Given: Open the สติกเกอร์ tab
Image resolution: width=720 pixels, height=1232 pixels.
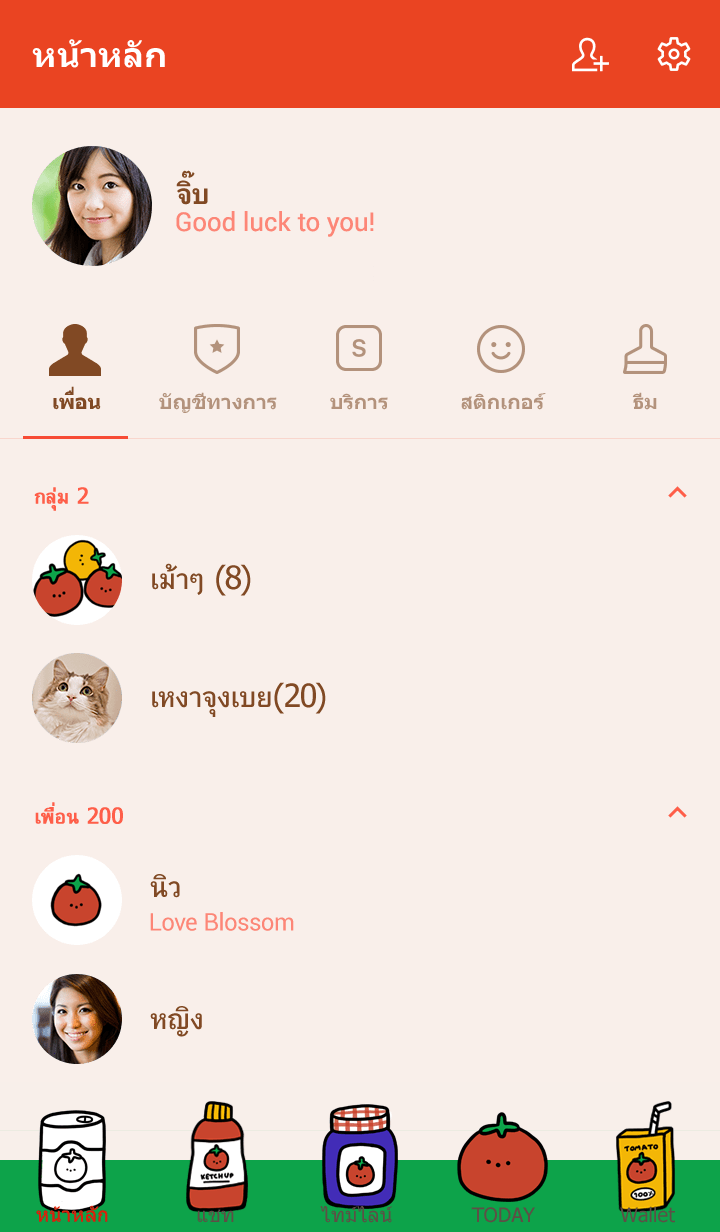Looking at the screenshot, I should 501,370.
